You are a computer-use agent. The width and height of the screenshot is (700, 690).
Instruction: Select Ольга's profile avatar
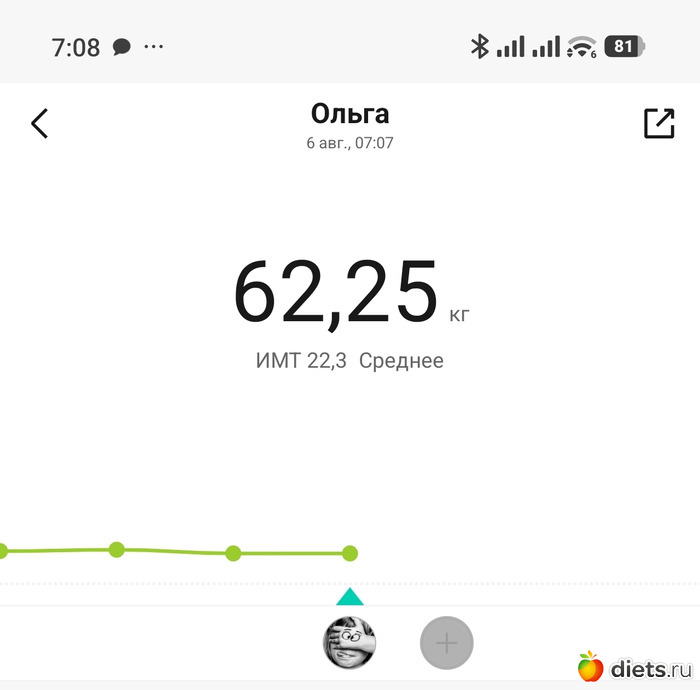click(350, 642)
